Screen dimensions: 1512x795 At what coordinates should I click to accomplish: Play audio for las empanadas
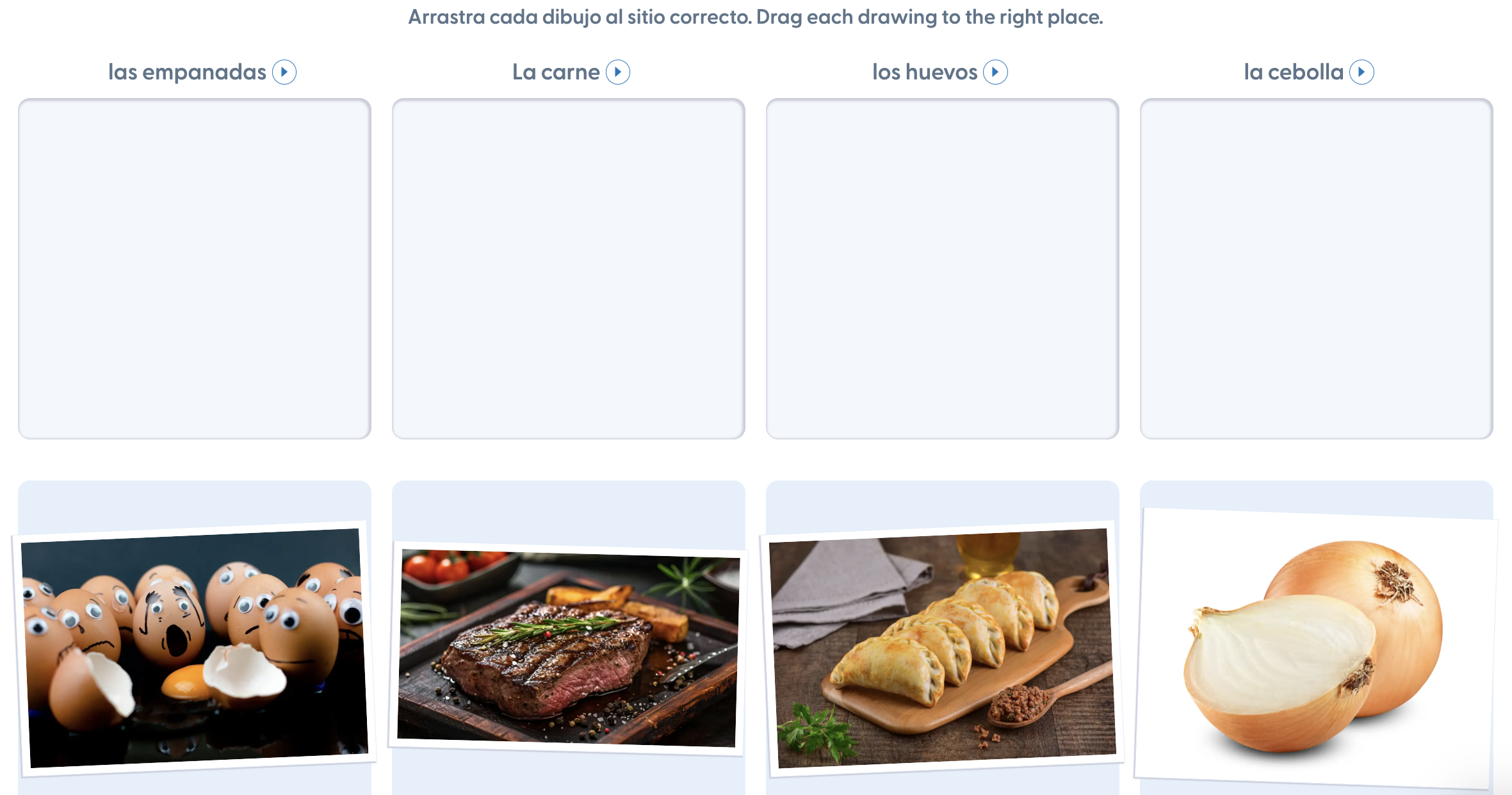pos(284,72)
